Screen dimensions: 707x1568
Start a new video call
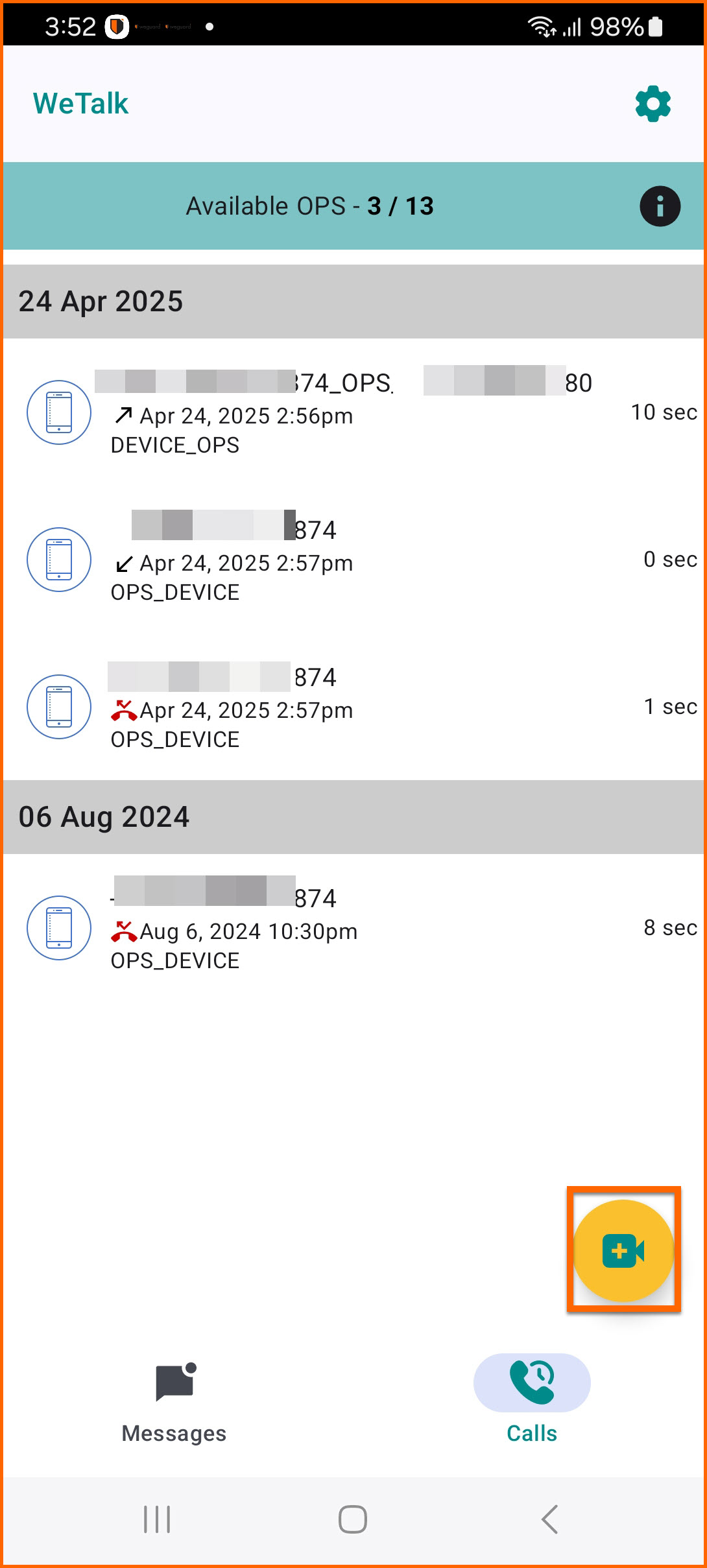point(623,1250)
